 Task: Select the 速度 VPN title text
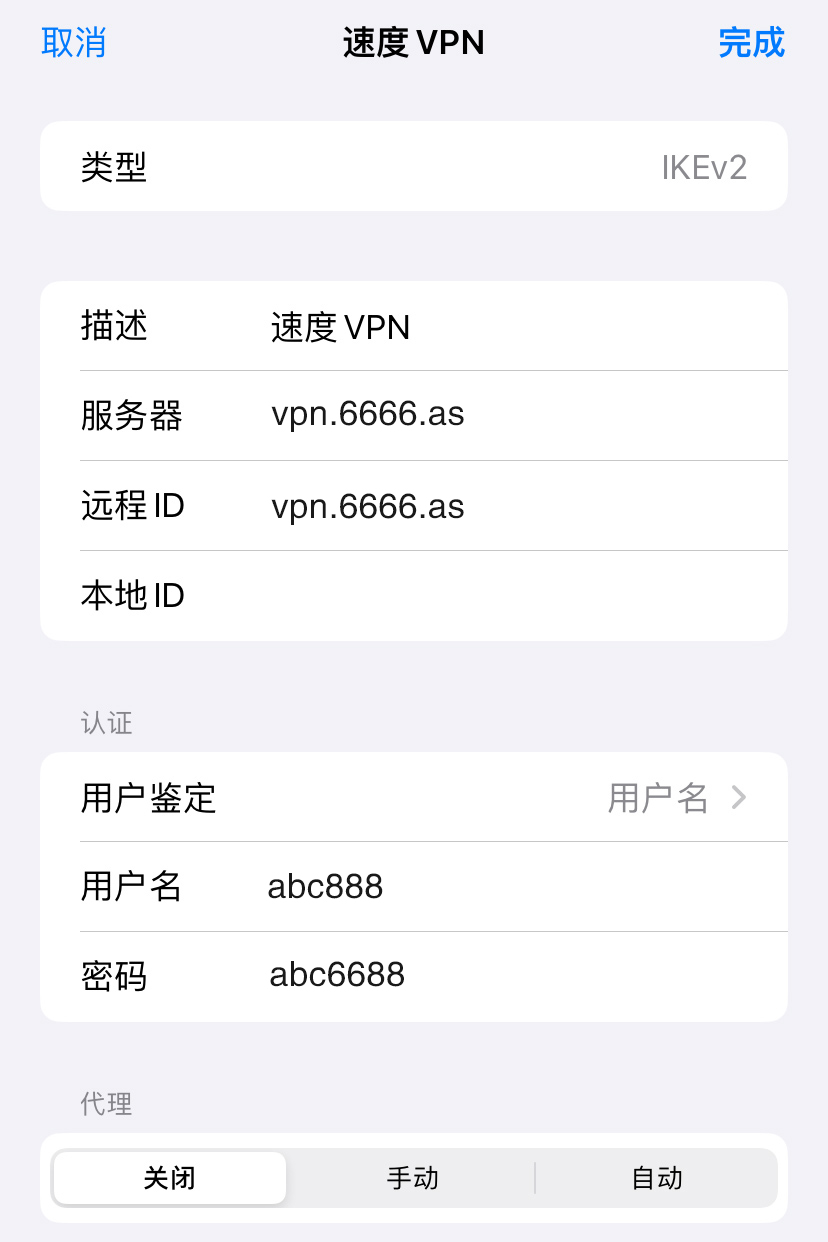click(x=414, y=43)
